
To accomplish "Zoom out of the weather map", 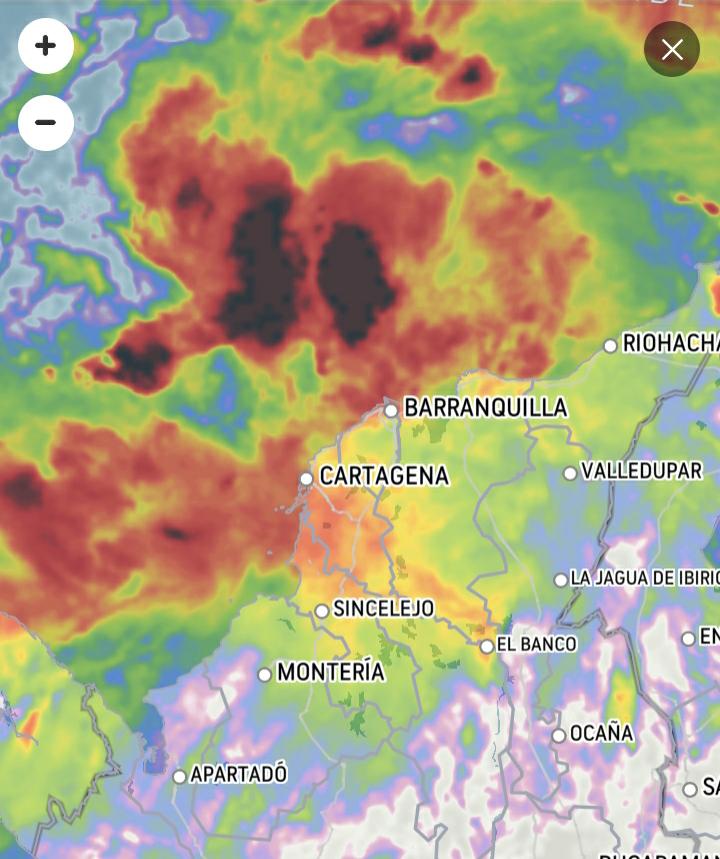I will pyautogui.click(x=46, y=123).
